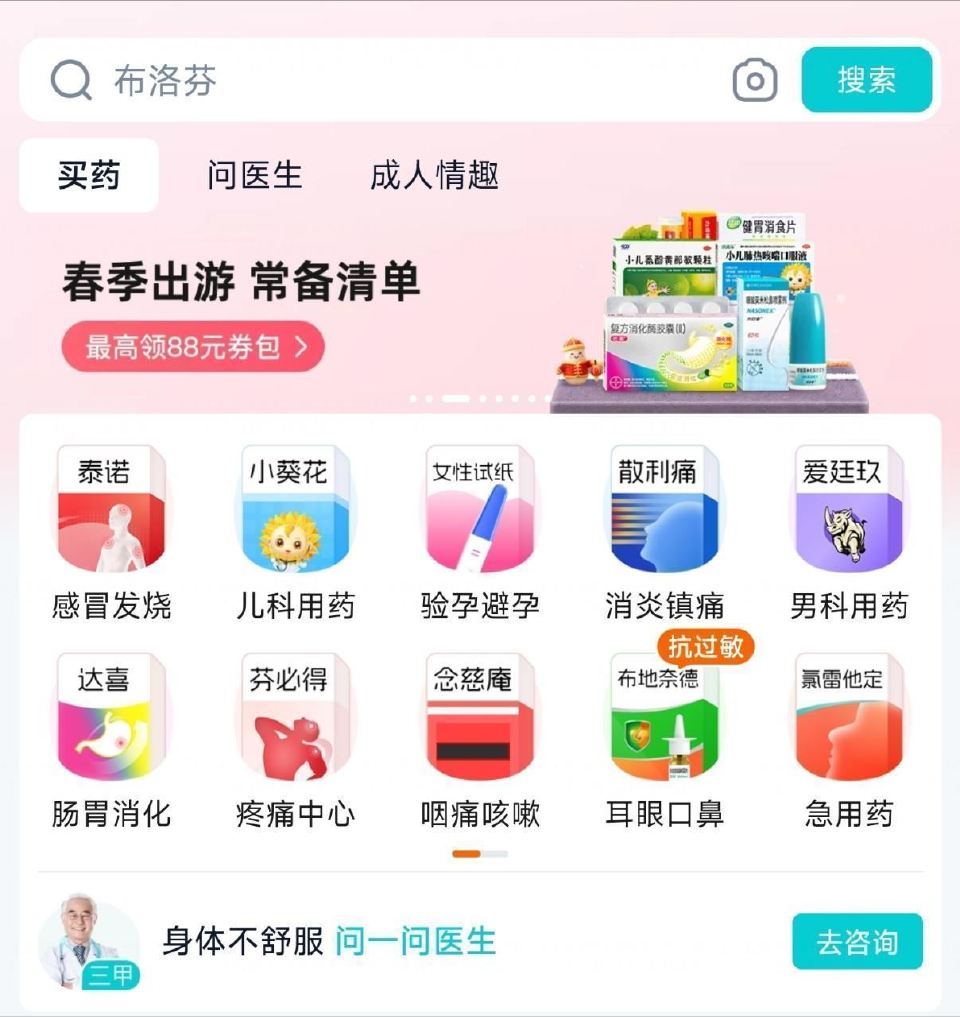Switch to the 成人情趣 tab
This screenshot has width=960, height=1017.
click(x=432, y=175)
